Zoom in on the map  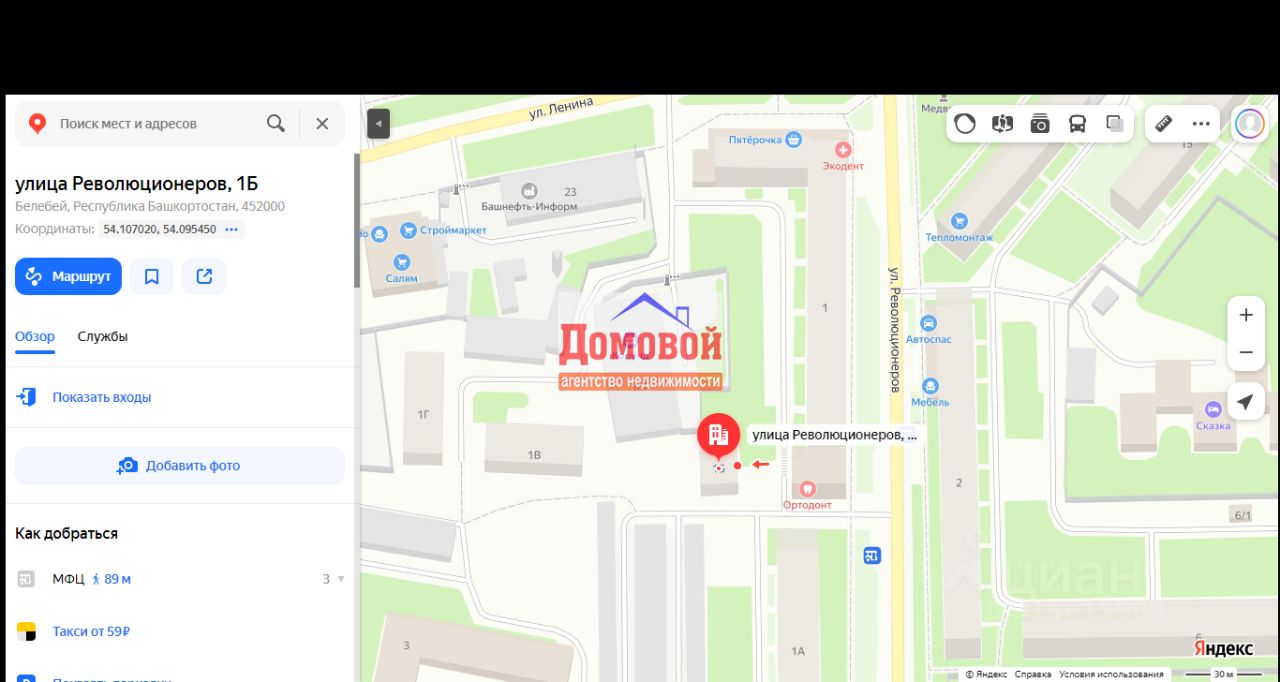point(1246,315)
